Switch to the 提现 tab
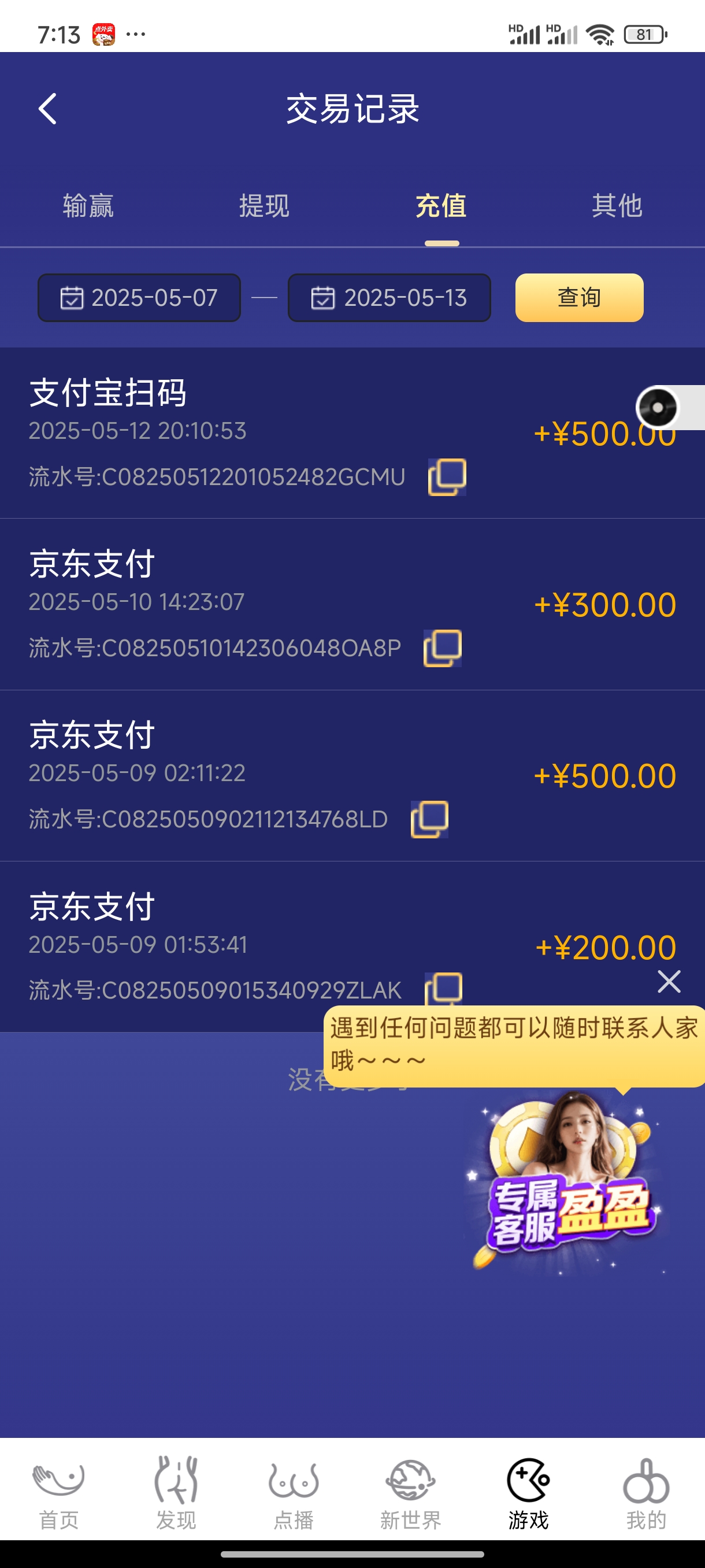Viewport: 705px width, 1568px height. (264, 207)
